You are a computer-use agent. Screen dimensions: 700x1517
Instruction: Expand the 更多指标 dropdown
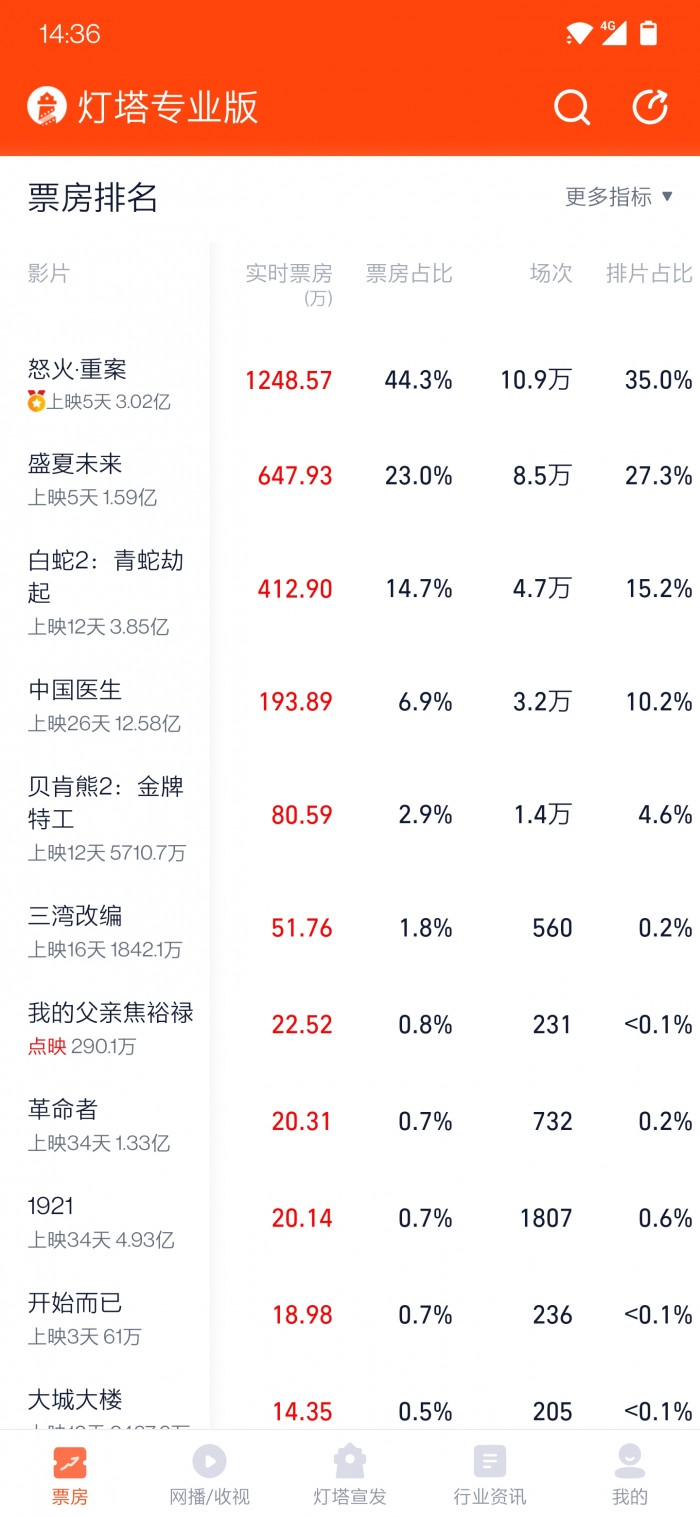620,197
